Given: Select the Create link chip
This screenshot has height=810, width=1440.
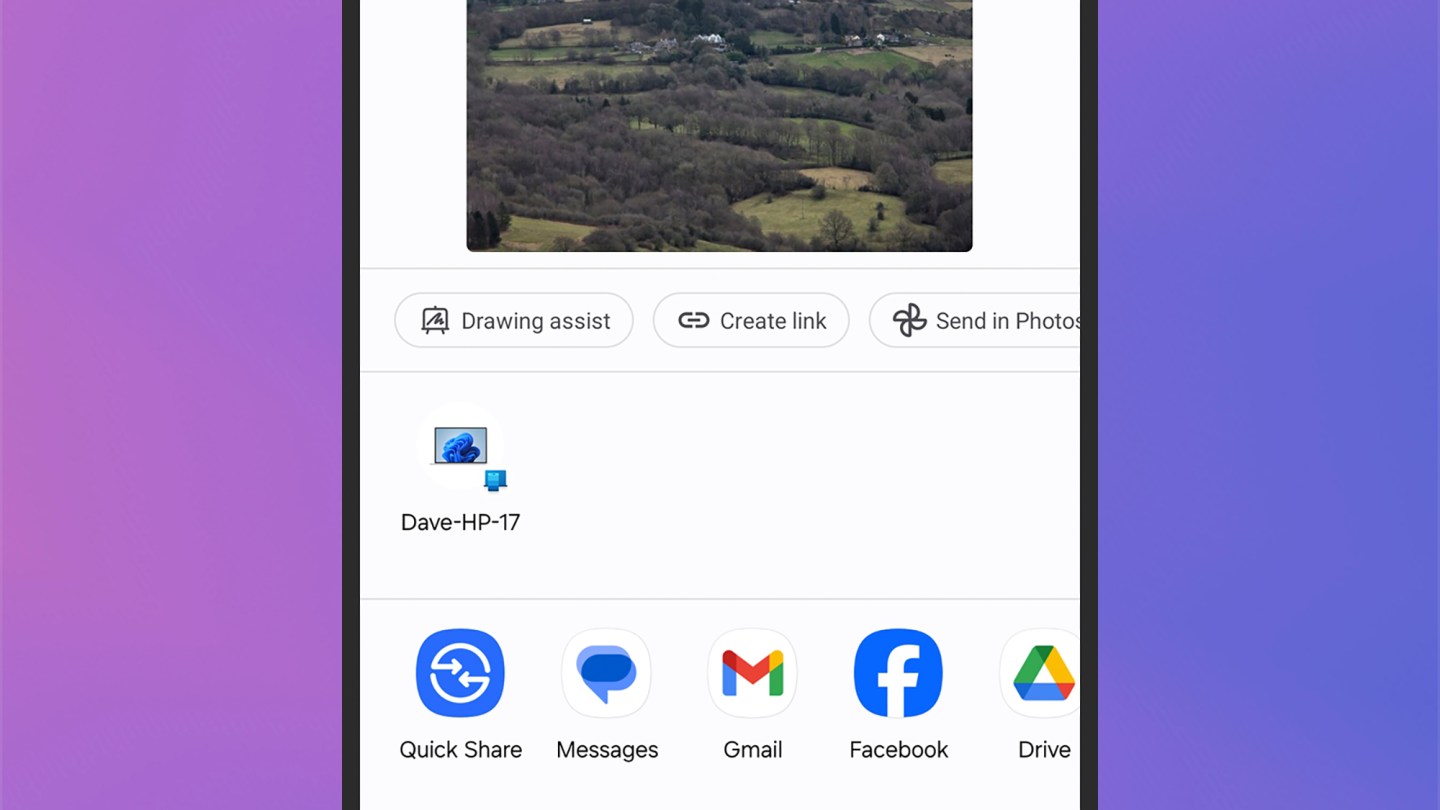Looking at the screenshot, I should pos(751,321).
